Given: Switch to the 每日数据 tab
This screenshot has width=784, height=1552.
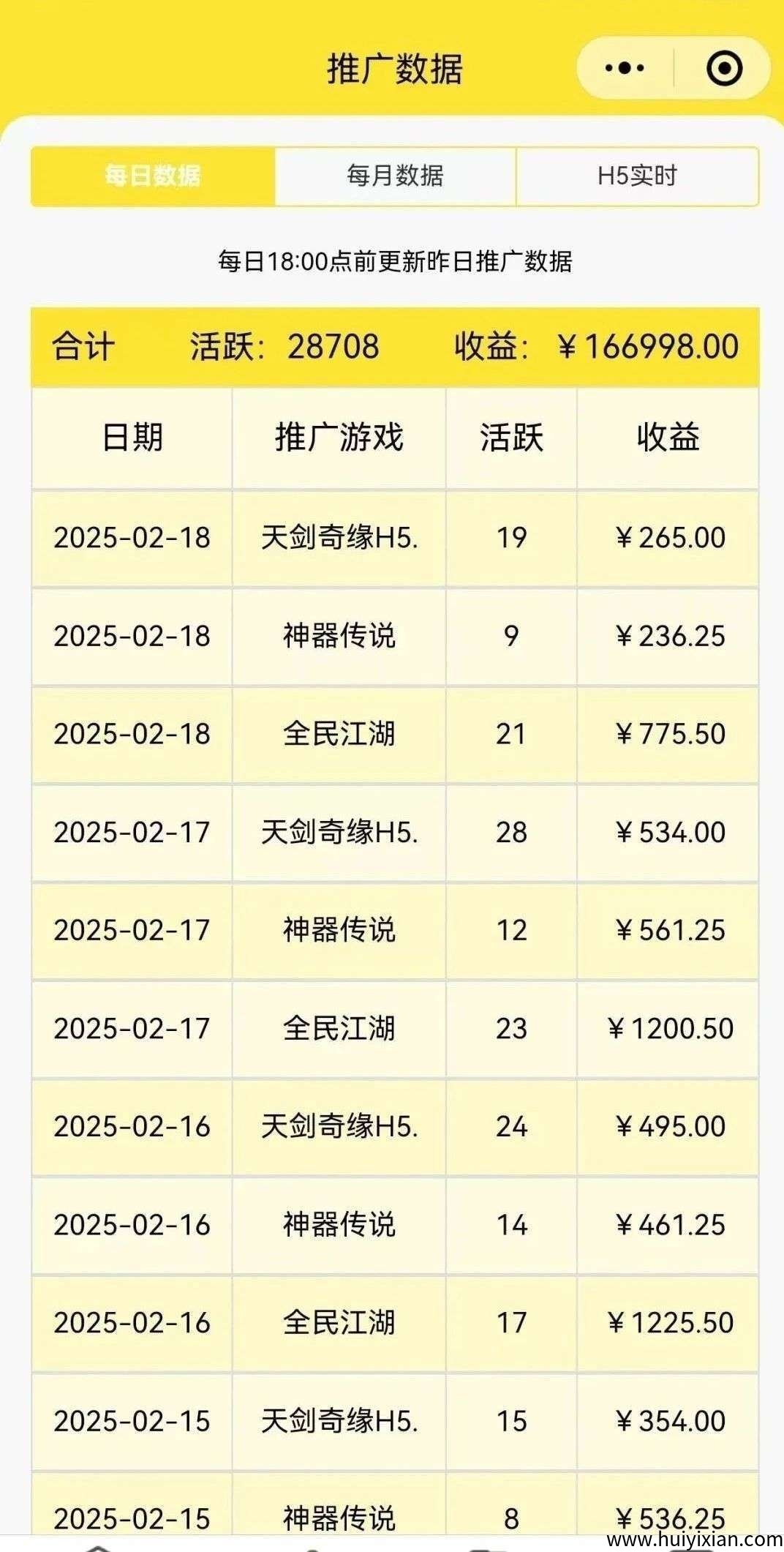Looking at the screenshot, I should [153, 176].
